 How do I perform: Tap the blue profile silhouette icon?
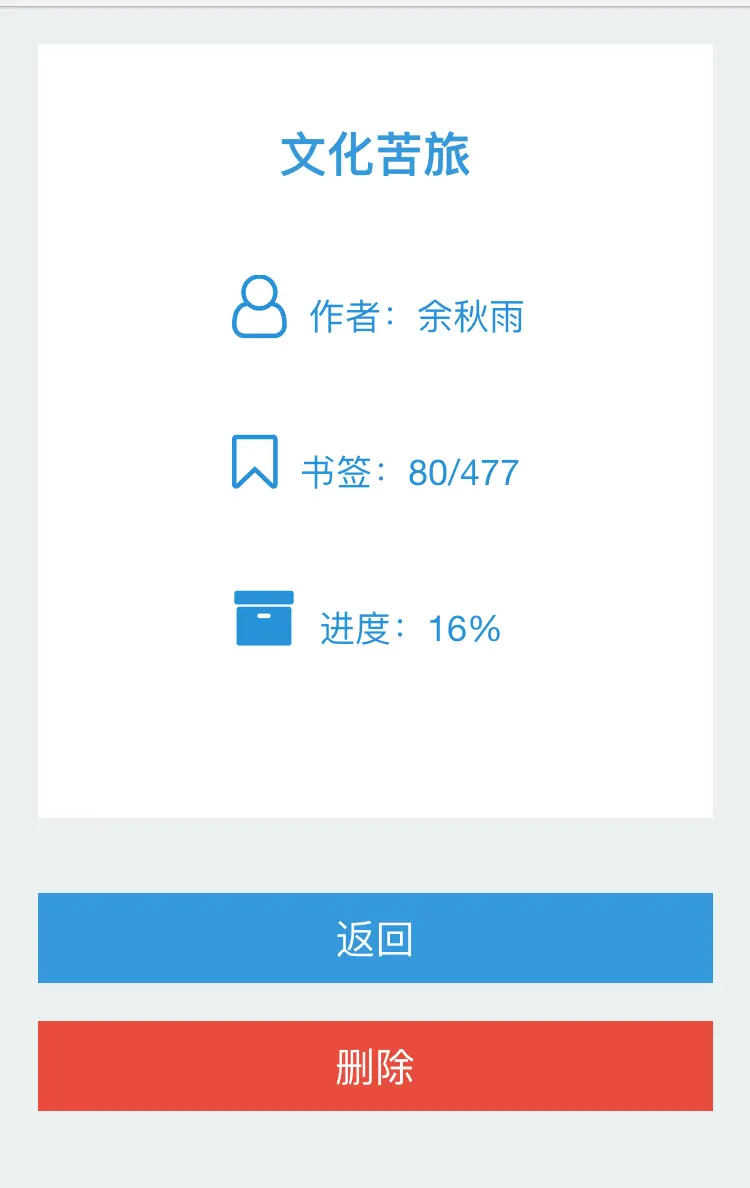point(258,310)
